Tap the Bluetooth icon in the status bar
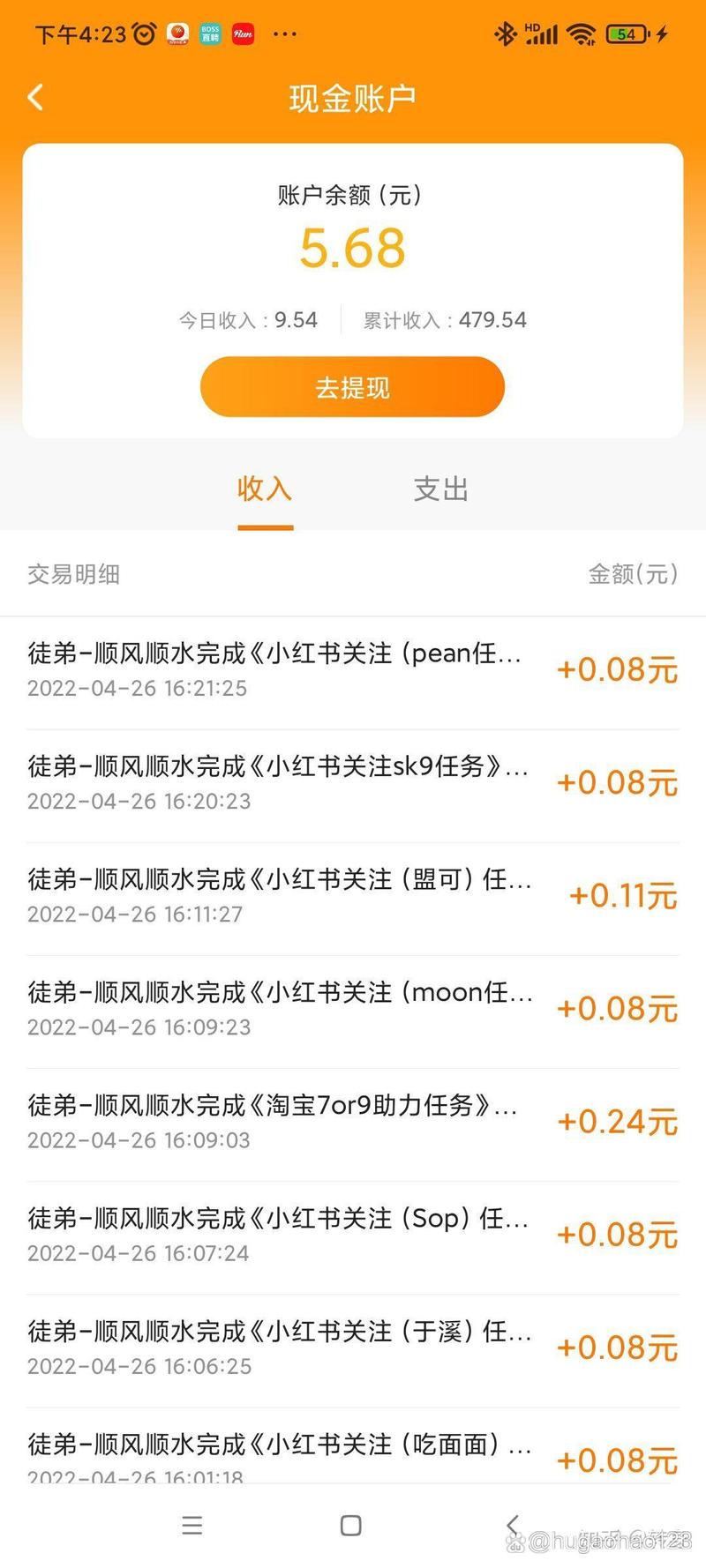Viewport: 706px width, 1568px height. (506, 34)
